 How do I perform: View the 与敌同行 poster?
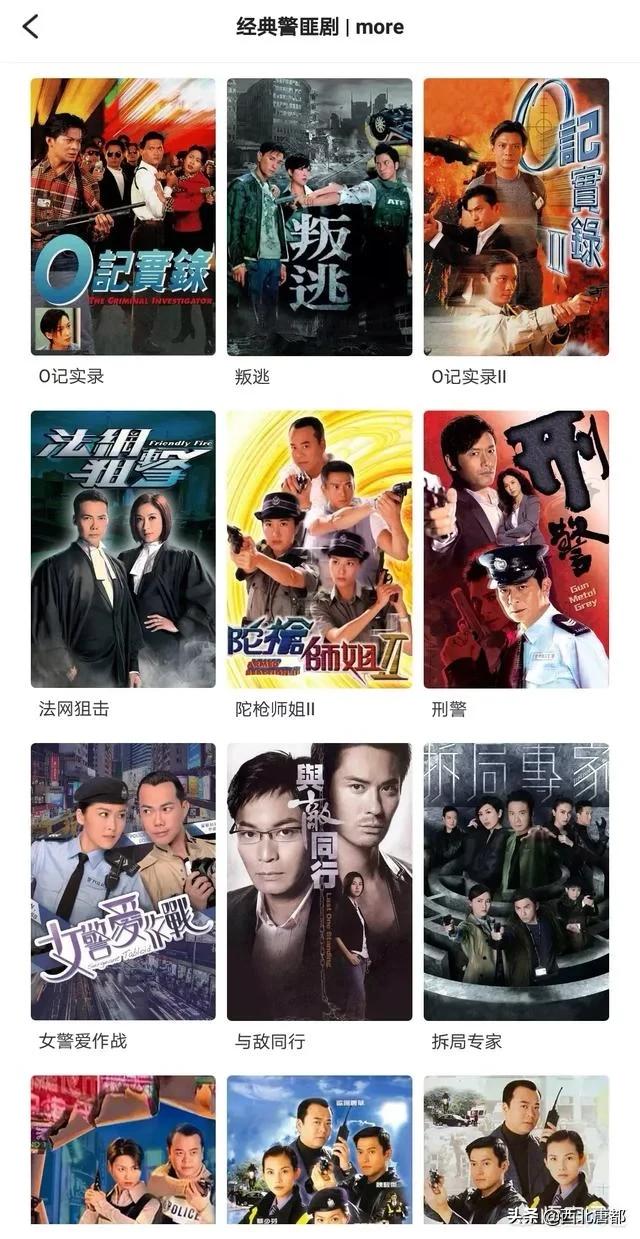point(319,881)
